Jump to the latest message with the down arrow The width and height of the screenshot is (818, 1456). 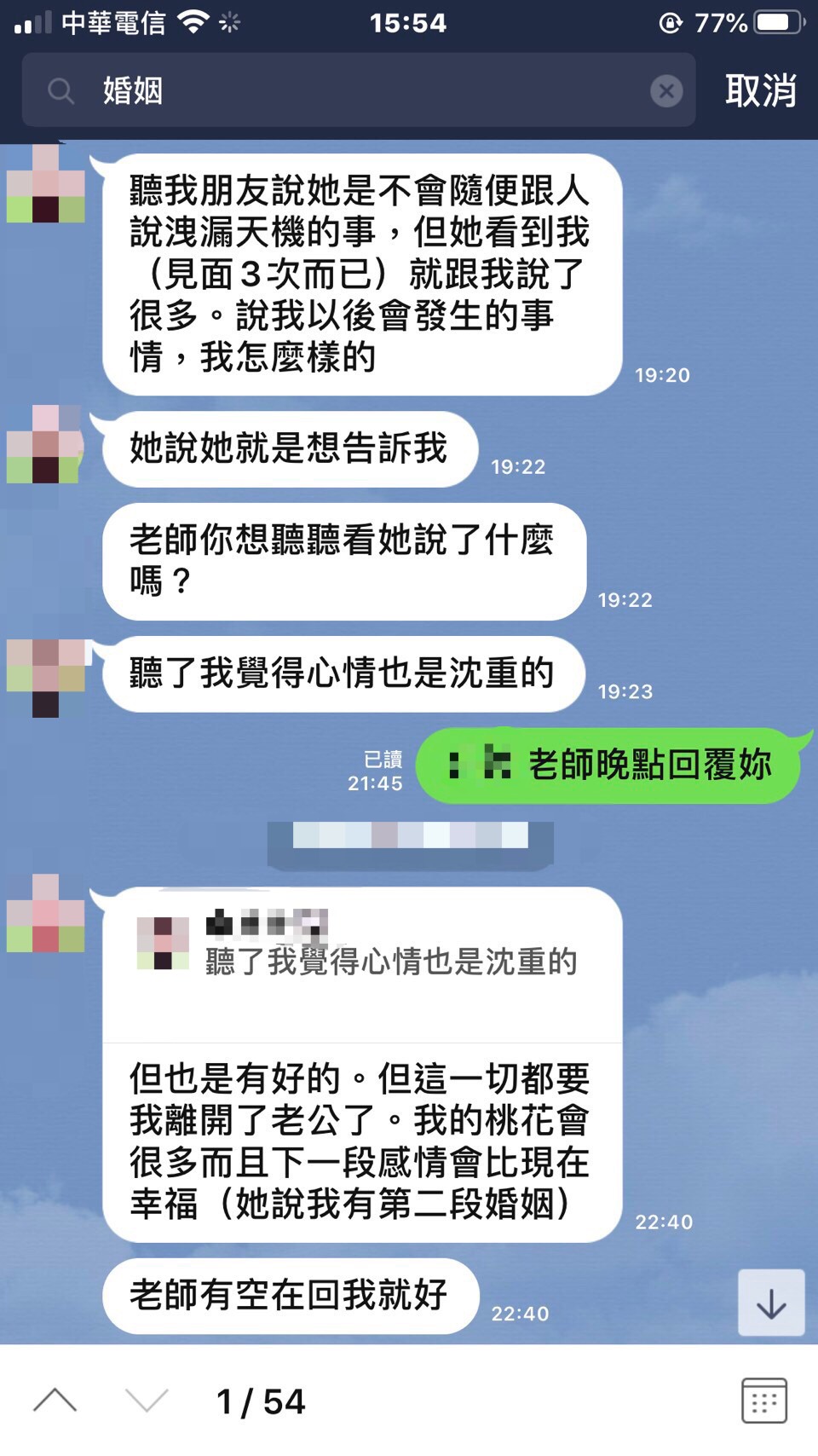(771, 1303)
